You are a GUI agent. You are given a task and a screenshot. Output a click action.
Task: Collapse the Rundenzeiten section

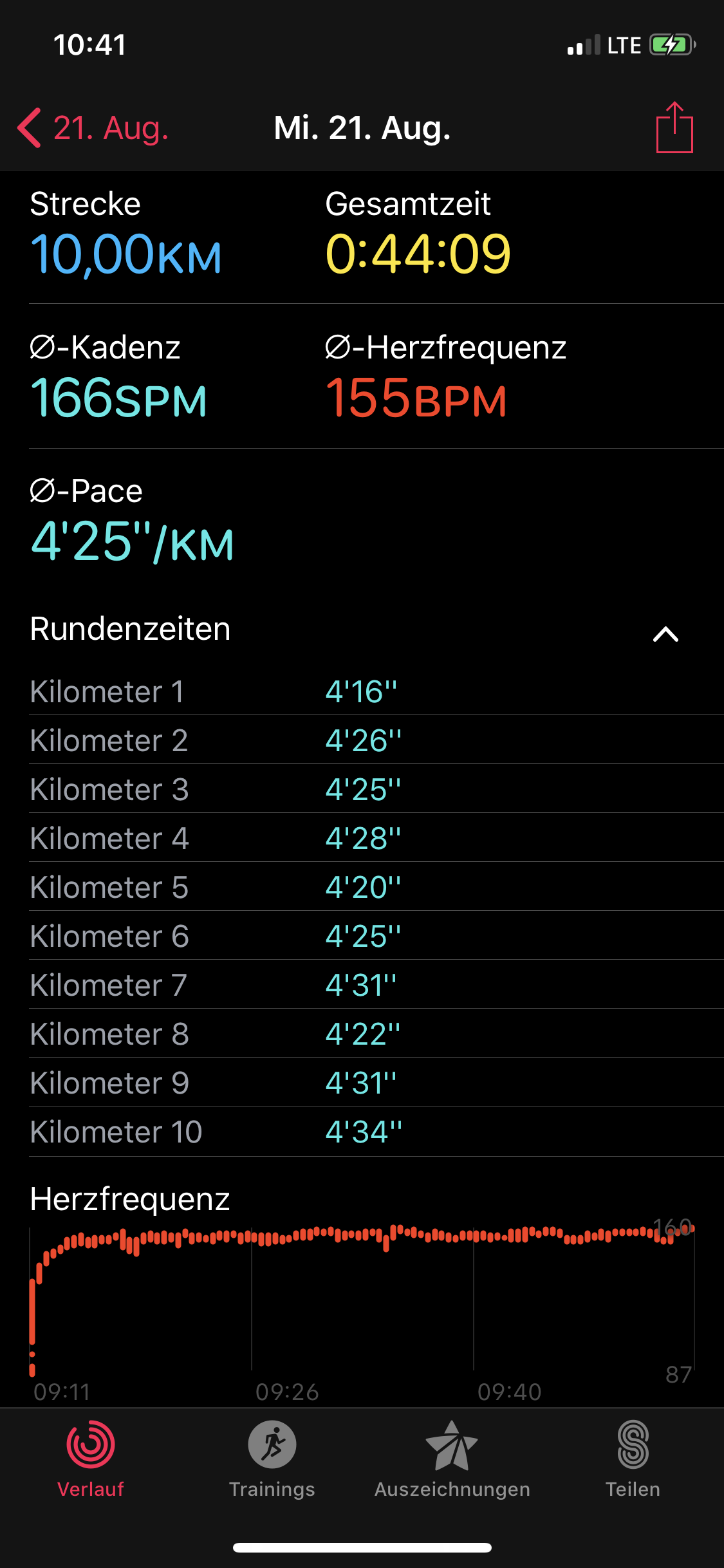665,634
